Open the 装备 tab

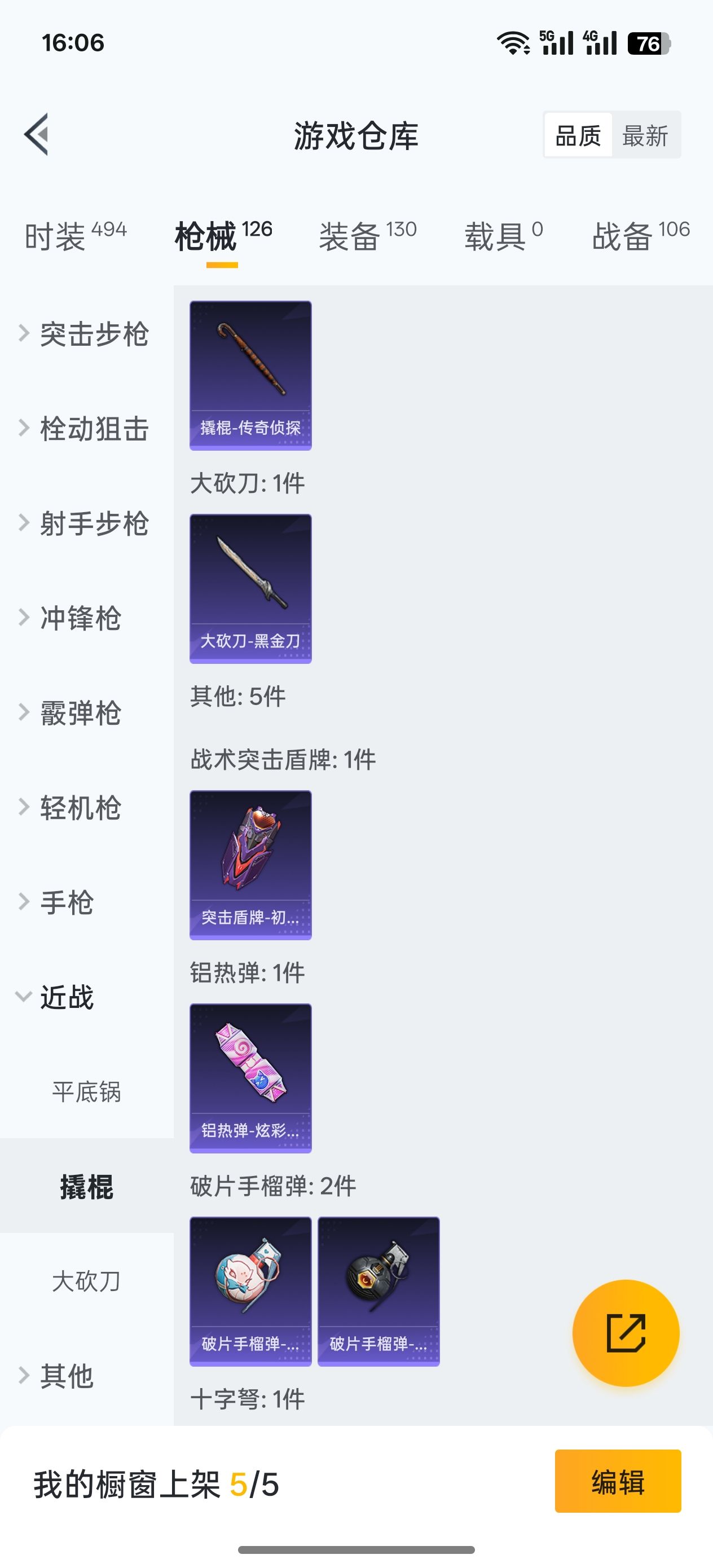367,236
